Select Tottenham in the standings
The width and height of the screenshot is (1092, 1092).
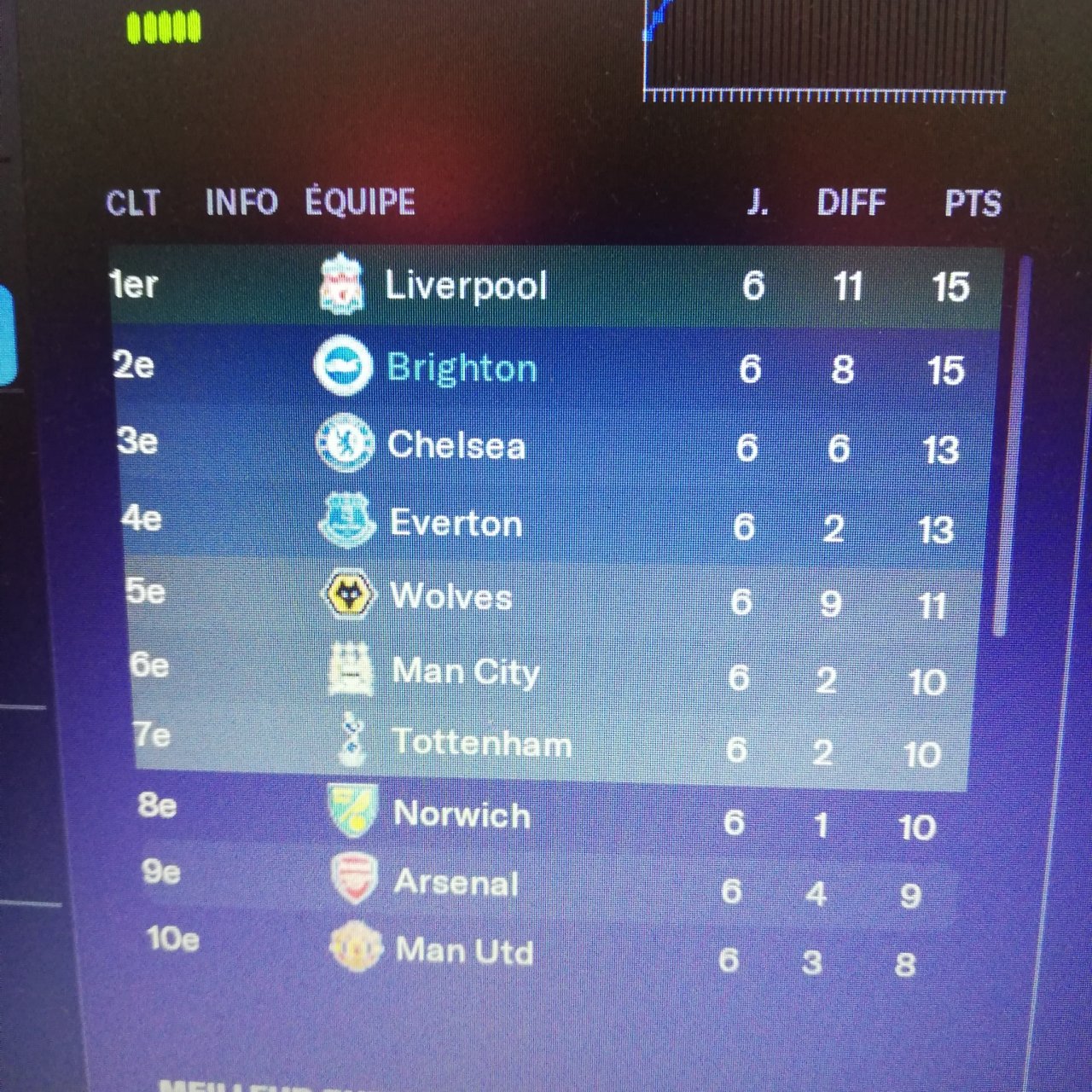tap(481, 743)
